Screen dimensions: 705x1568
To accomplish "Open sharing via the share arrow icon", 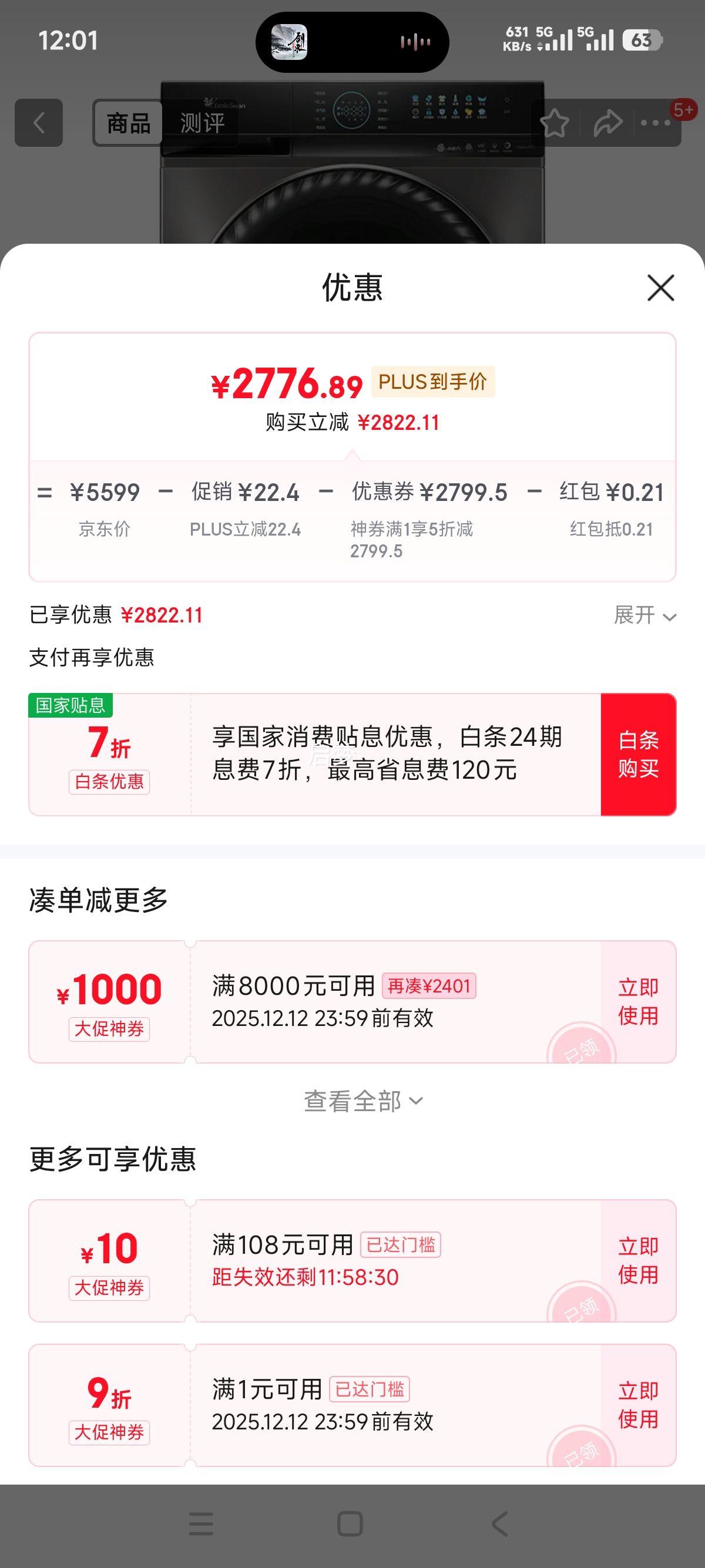I will pyautogui.click(x=608, y=123).
